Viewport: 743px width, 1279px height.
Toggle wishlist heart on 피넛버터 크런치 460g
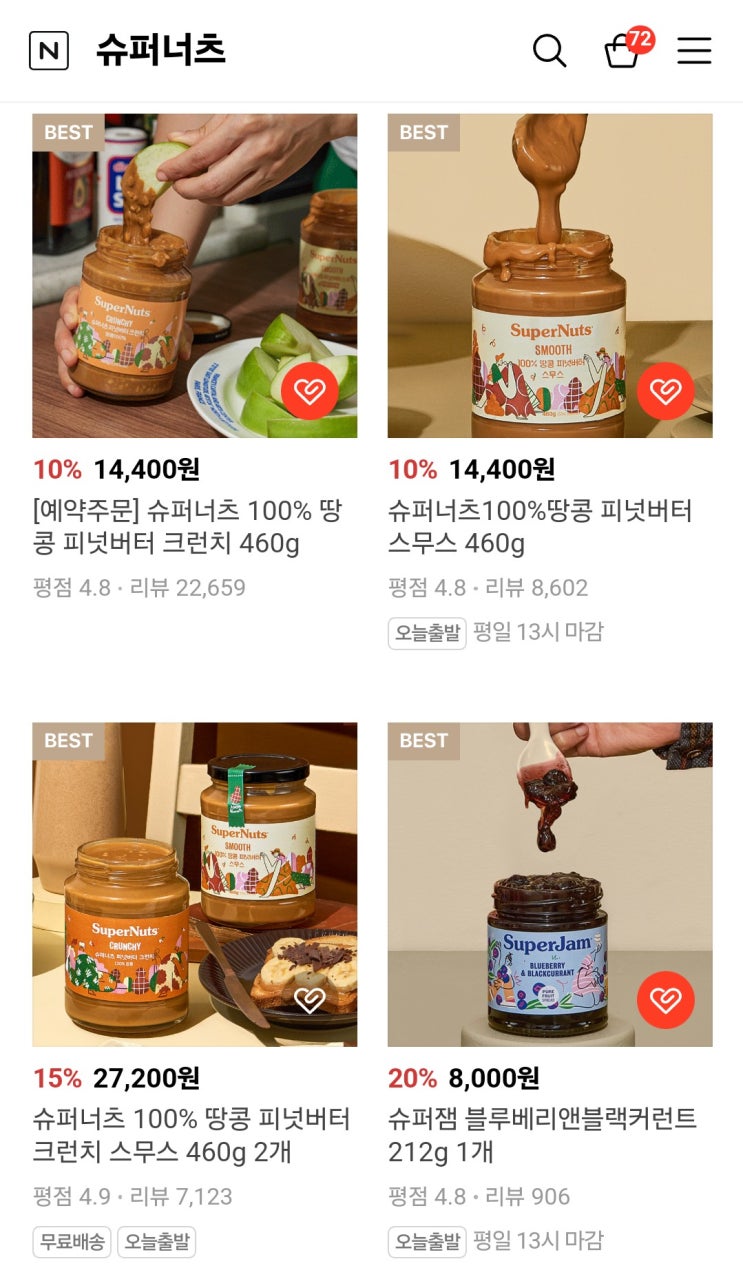click(x=309, y=391)
